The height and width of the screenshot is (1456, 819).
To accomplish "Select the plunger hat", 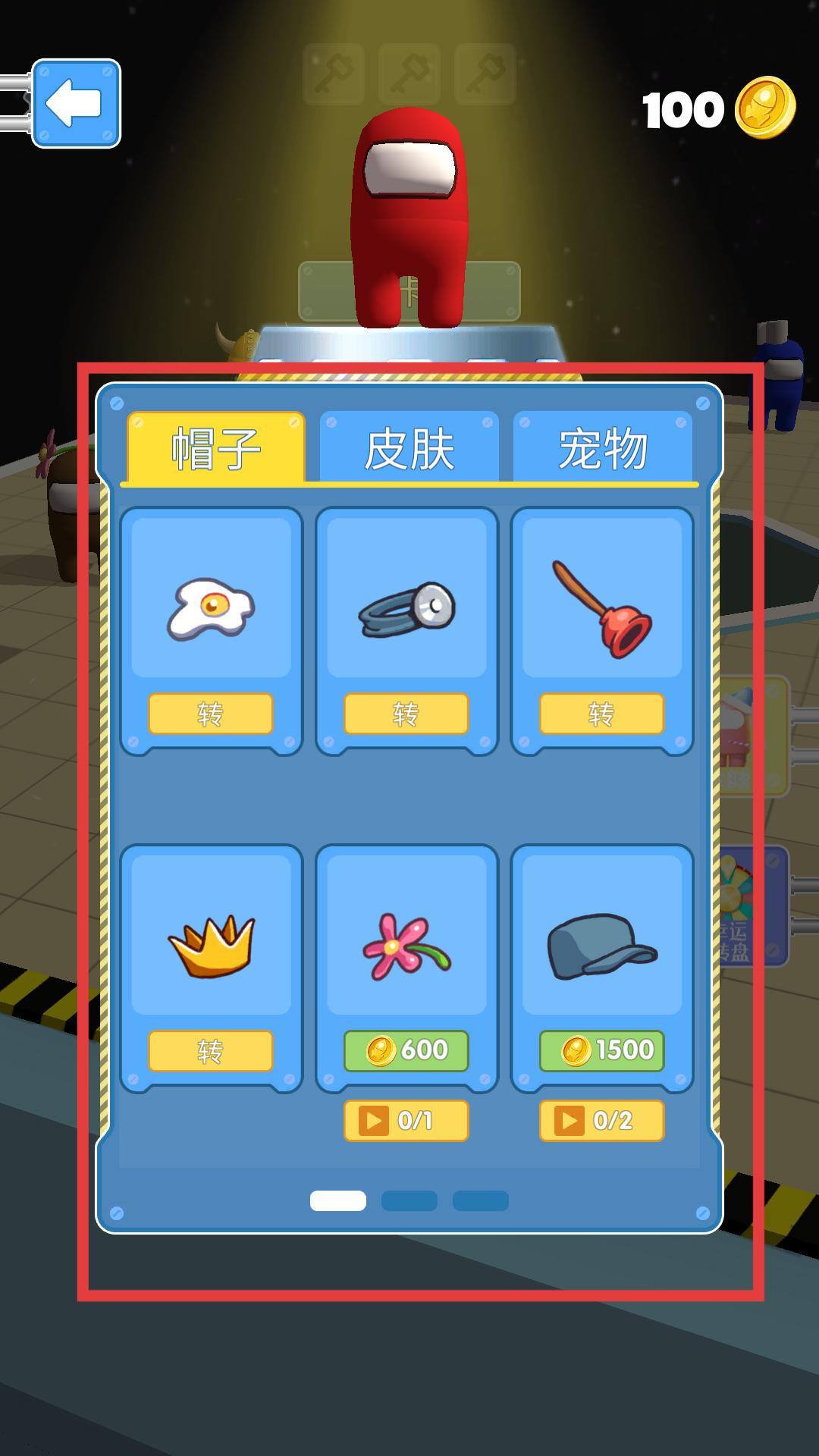I will (602, 599).
